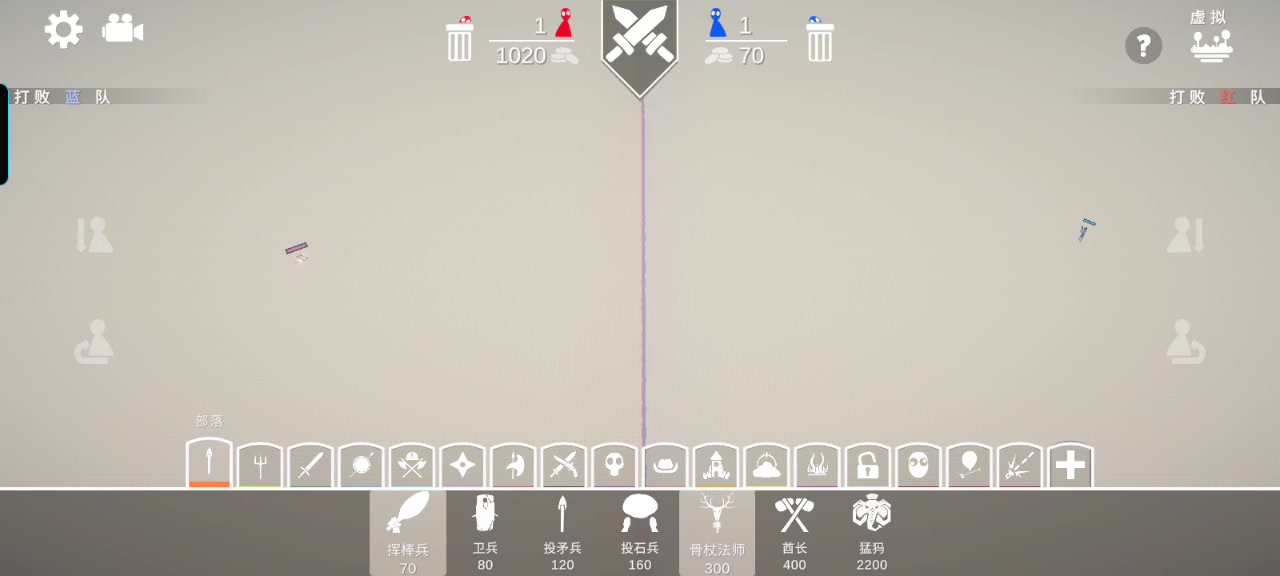Viewport: 1280px width, 576px height.
Task: Switch the camera mode
Action: pos(122,29)
